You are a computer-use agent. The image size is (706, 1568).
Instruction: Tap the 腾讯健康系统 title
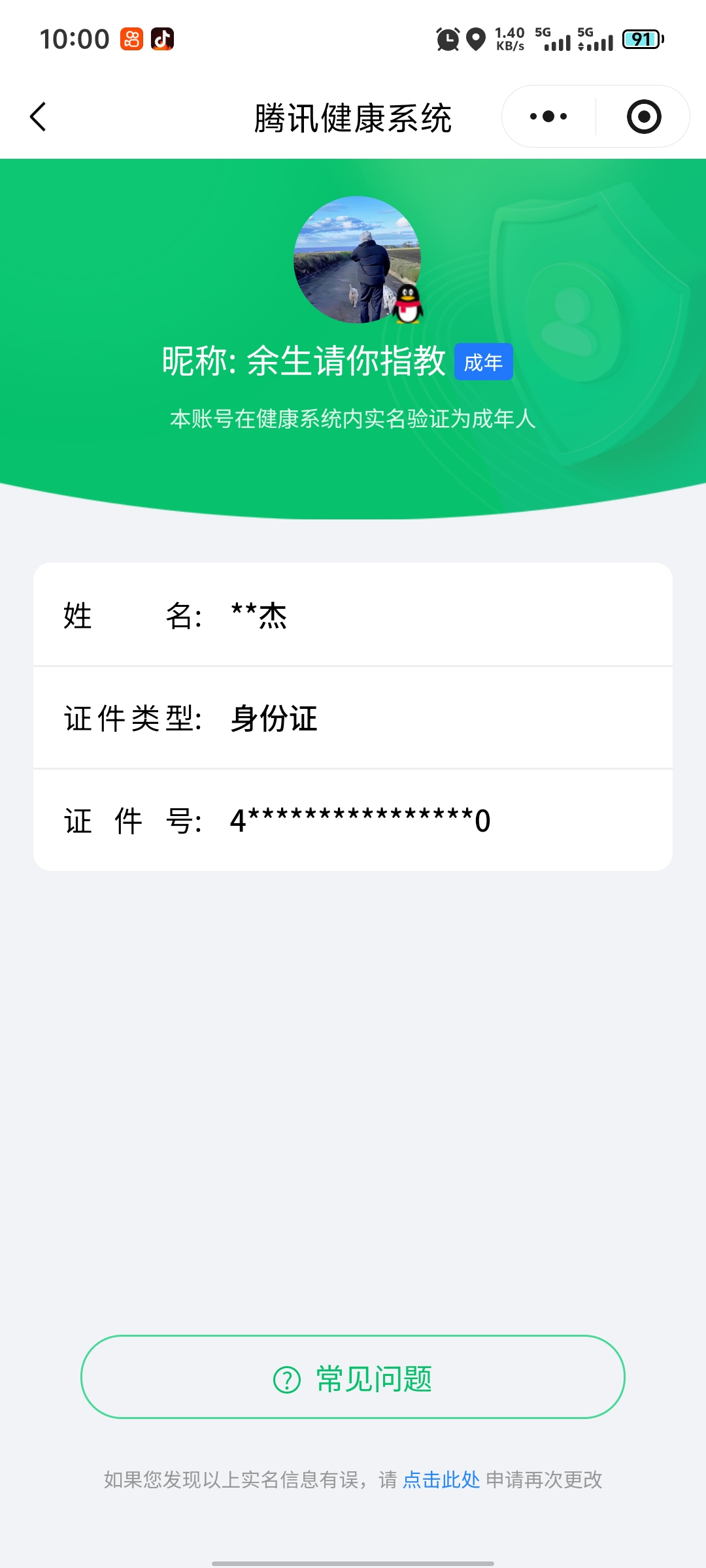(x=353, y=118)
